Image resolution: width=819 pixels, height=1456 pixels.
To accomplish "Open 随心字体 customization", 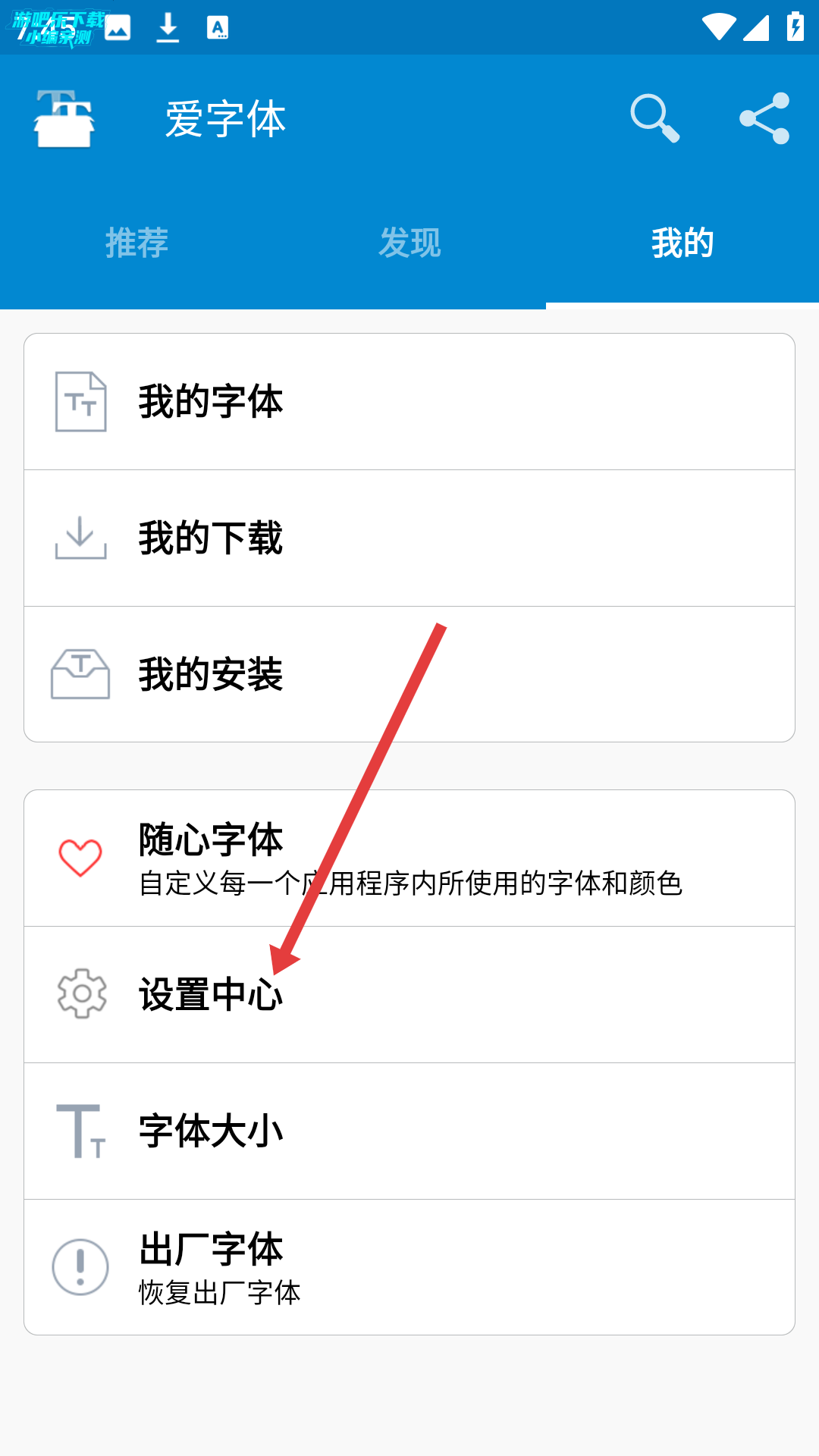I will coord(409,858).
